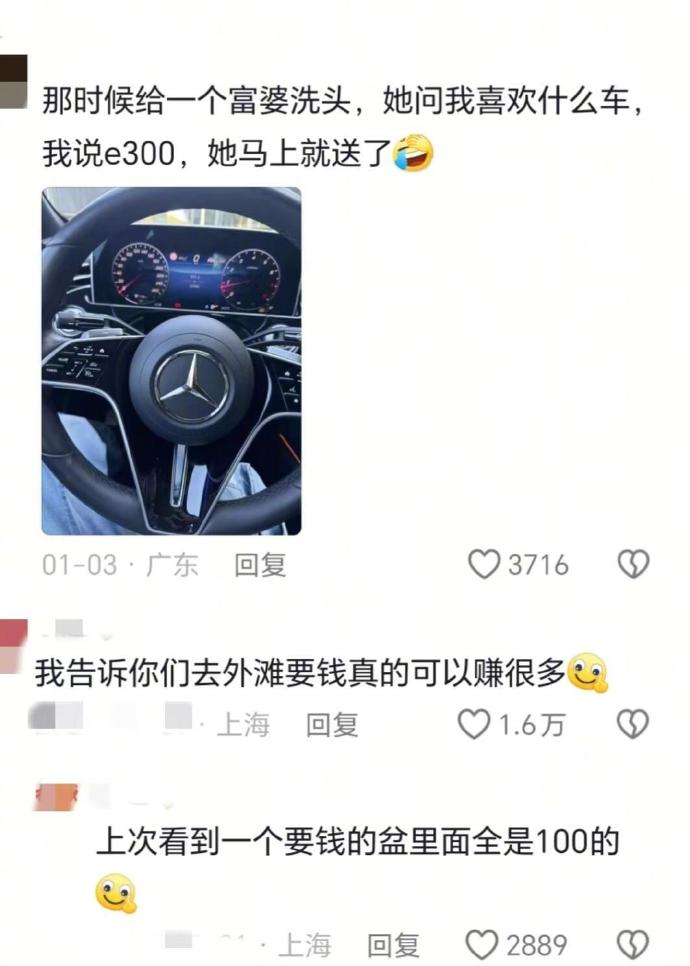This screenshot has width=690, height=966.
Task: Like the comment with 1.6万 likes
Action: pyautogui.click(x=473, y=724)
